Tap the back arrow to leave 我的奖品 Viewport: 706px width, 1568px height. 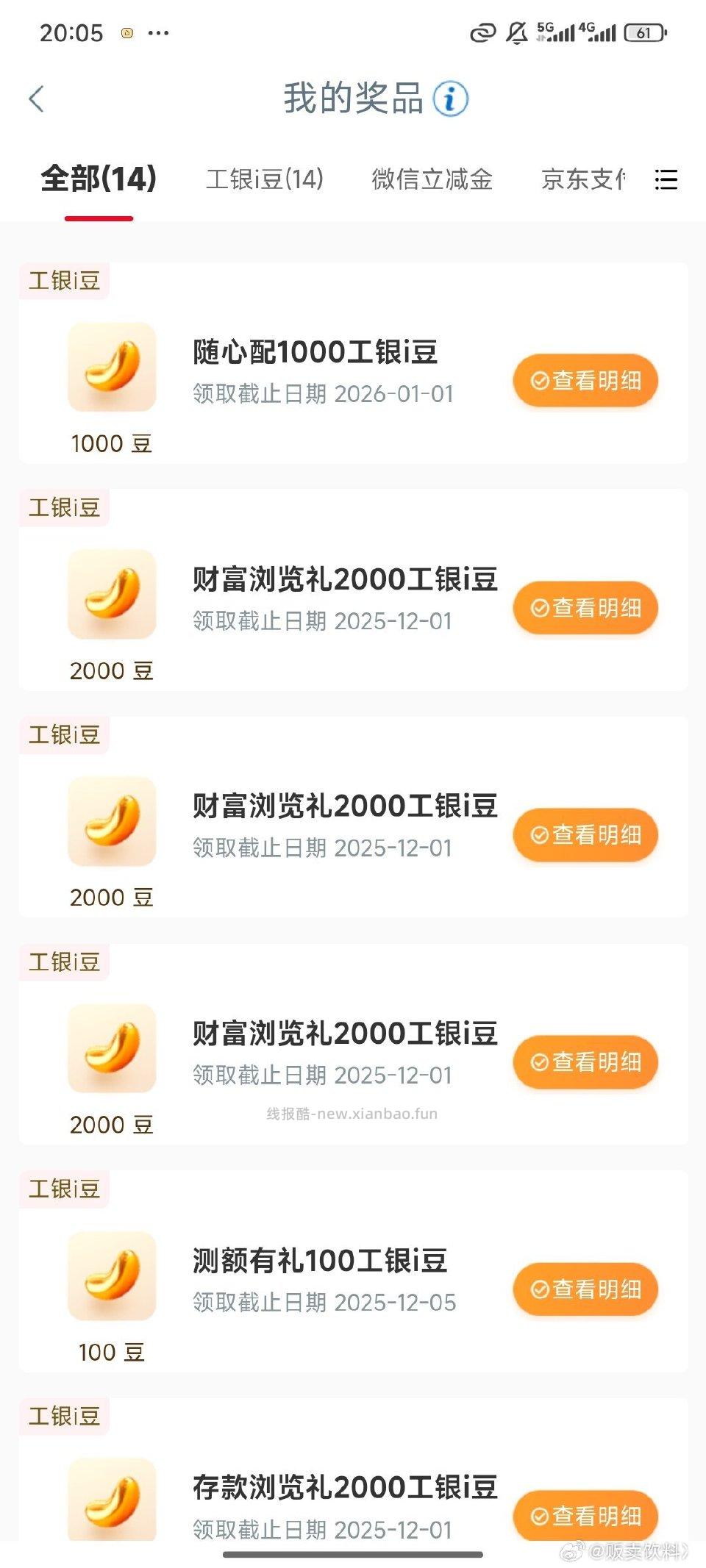(37, 99)
